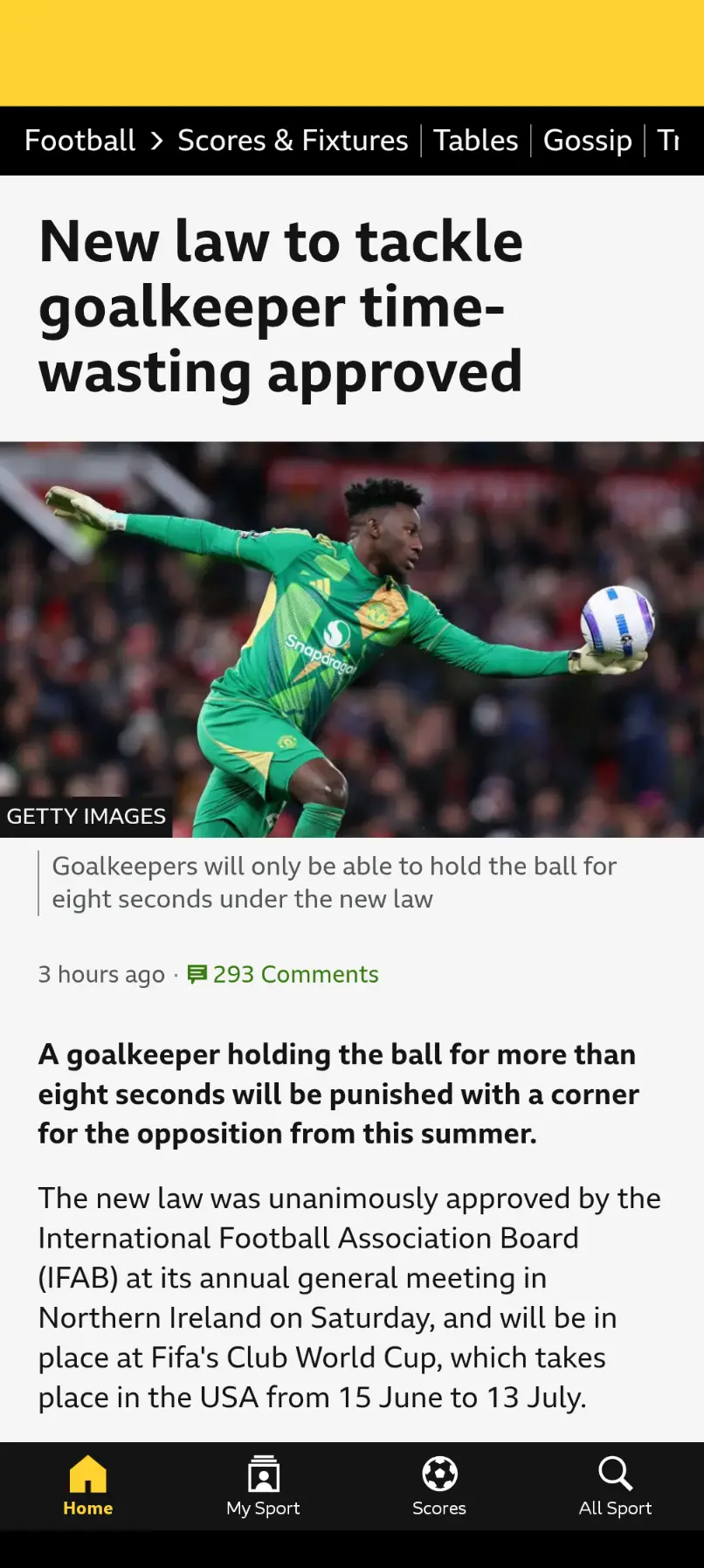Switch to the My Sport tab

pyautogui.click(x=263, y=1486)
